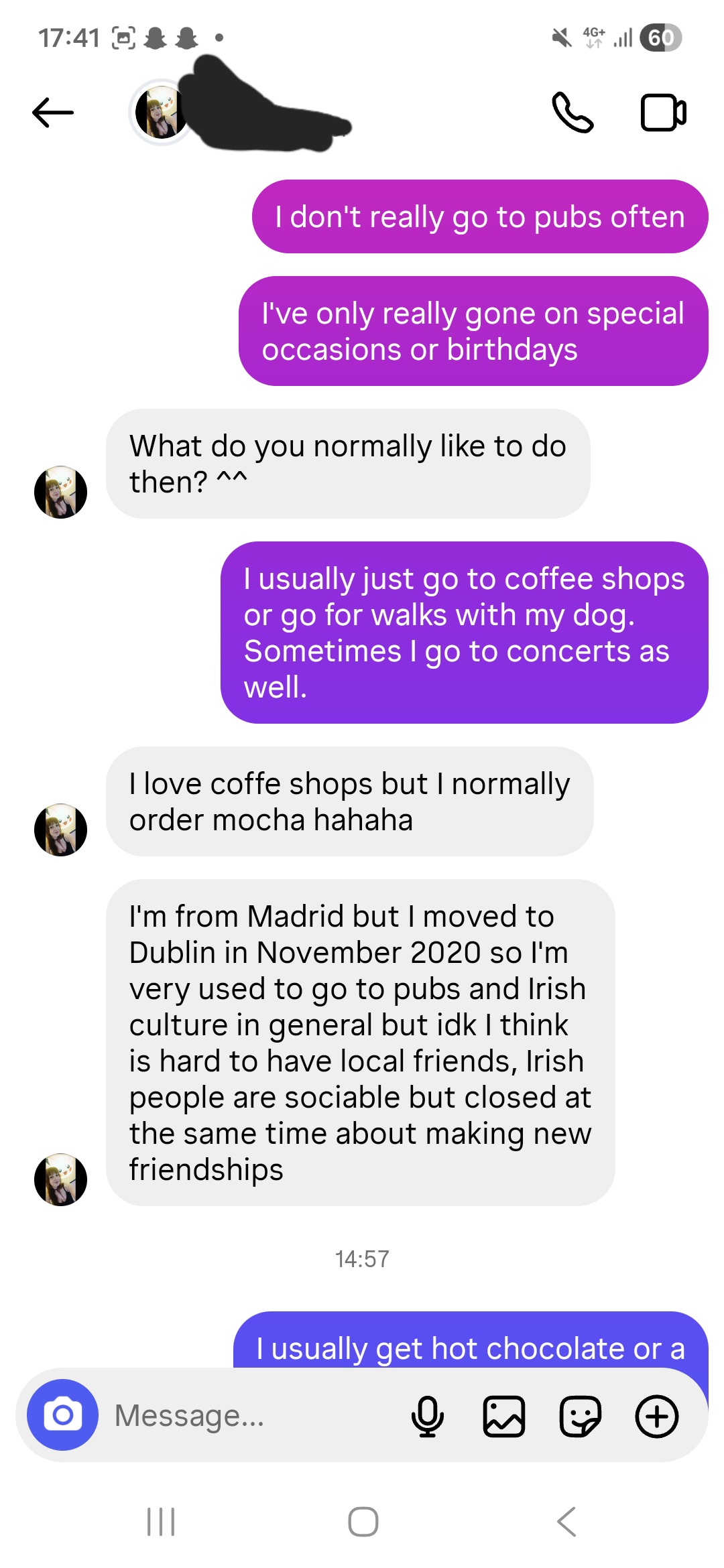
Task: Open the sticker picker
Action: tap(581, 1416)
